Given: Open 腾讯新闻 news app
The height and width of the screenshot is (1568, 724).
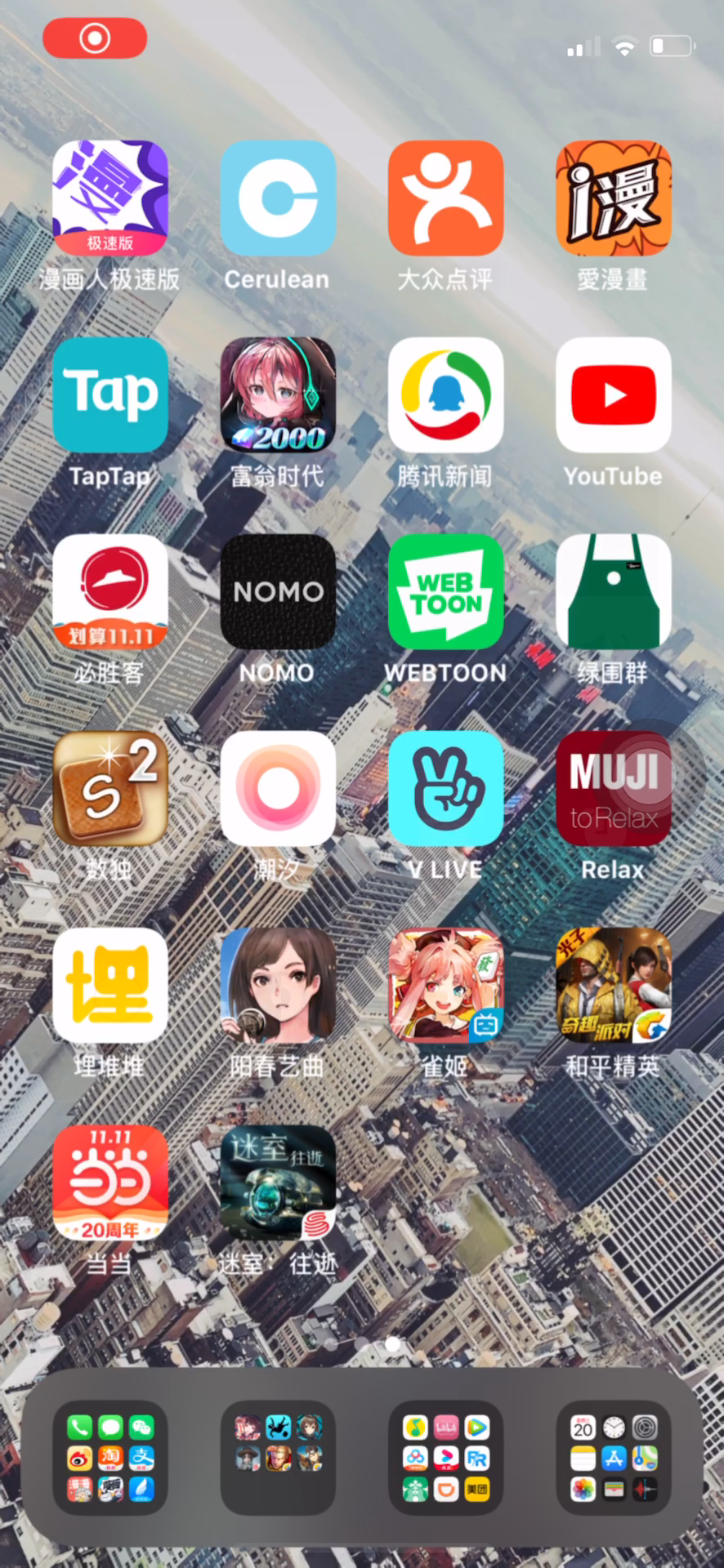Looking at the screenshot, I should point(445,394).
